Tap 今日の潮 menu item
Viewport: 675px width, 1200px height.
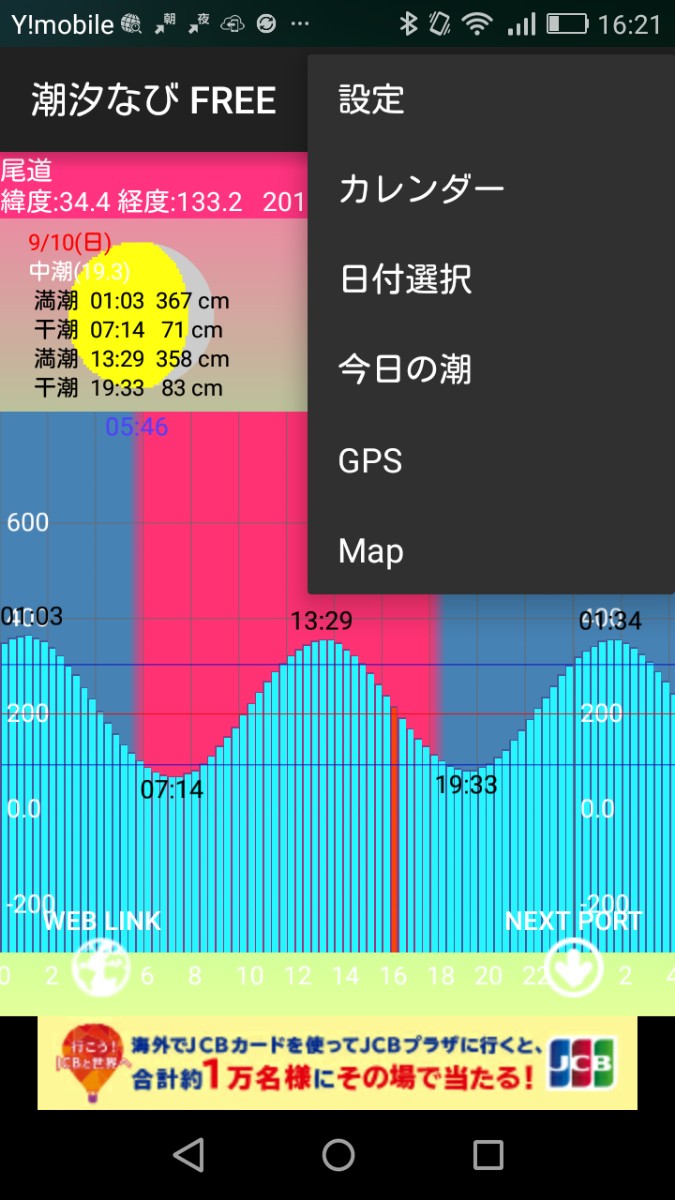point(491,370)
